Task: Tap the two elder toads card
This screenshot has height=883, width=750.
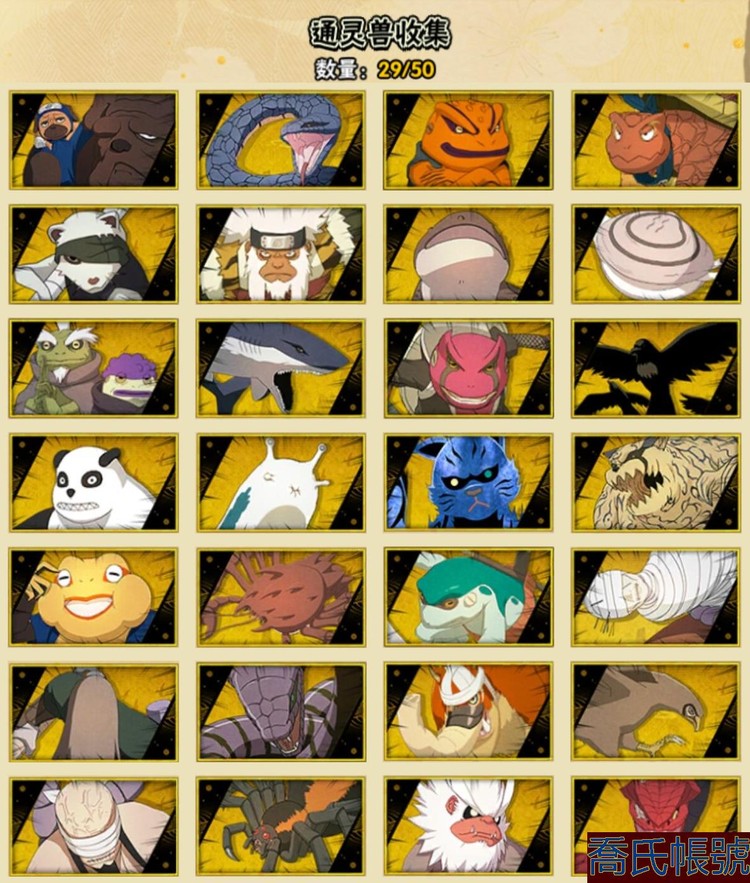Action: 94,369
